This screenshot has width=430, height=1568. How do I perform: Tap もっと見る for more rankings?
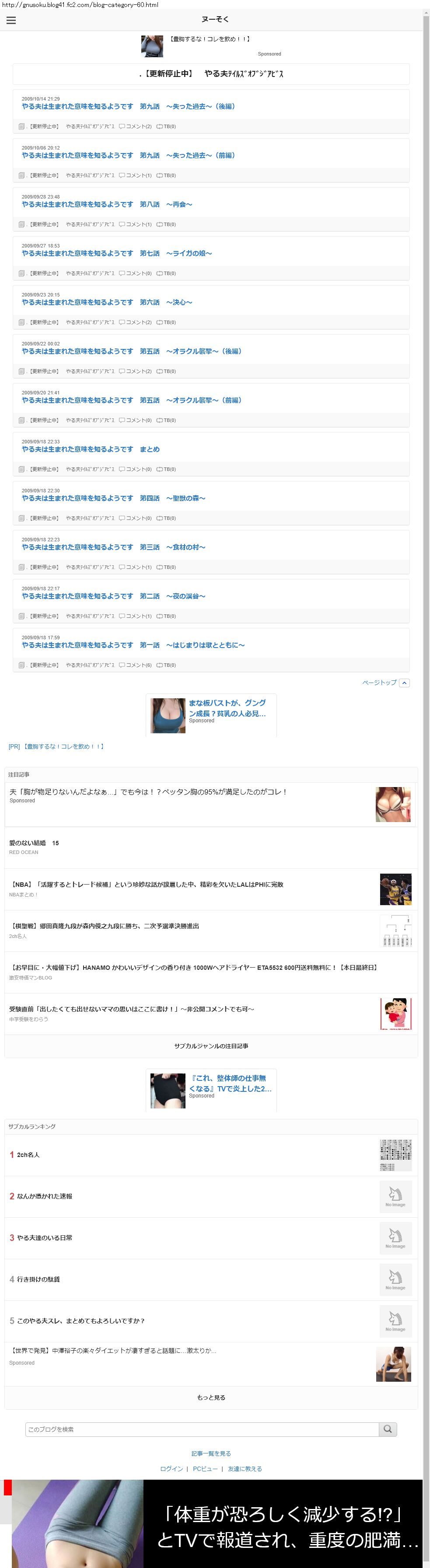click(x=211, y=1397)
